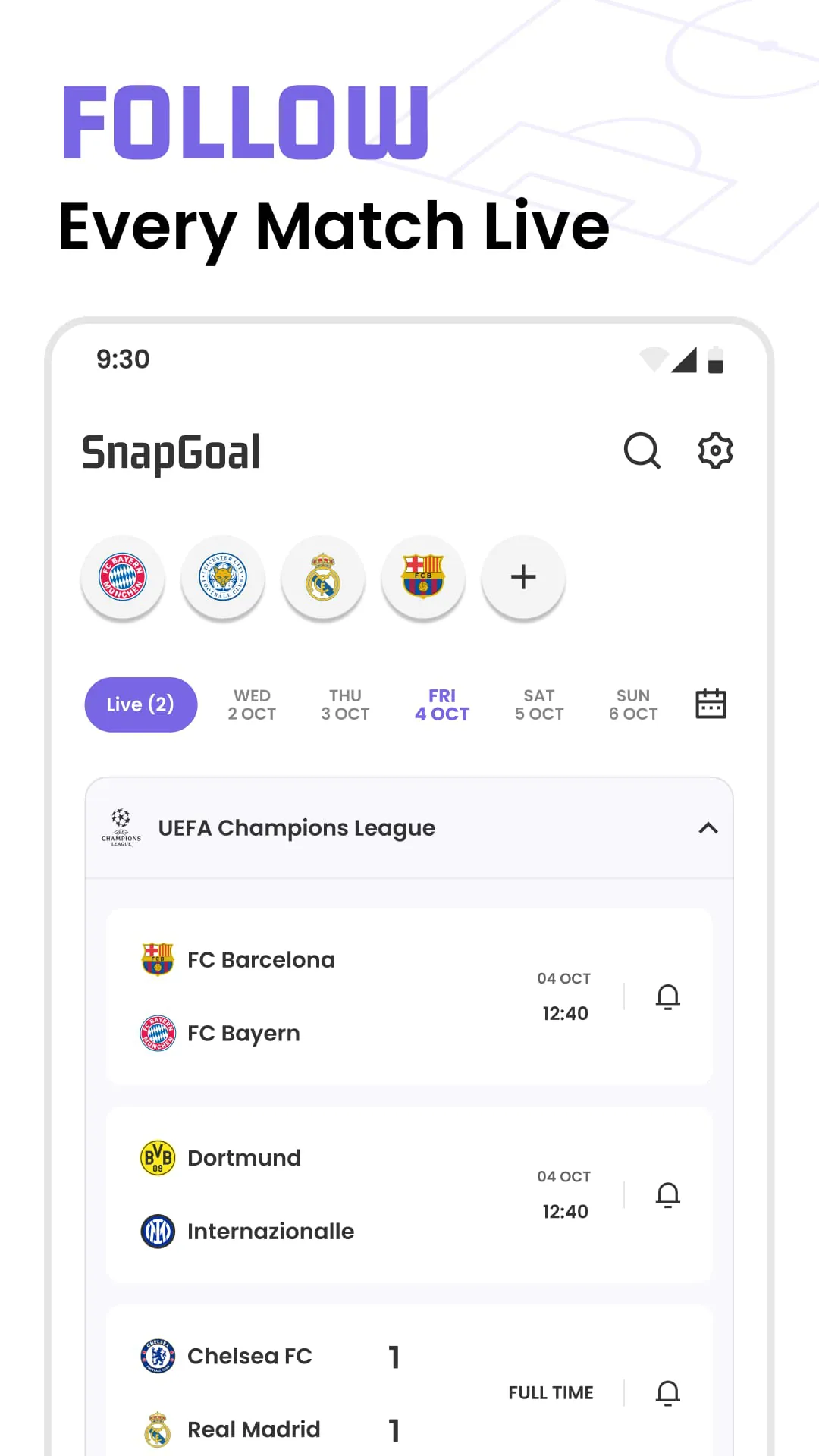Screen dimensions: 819x1456
Task: Select the FC Bayern favorite team icon
Action: [x=123, y=578]
